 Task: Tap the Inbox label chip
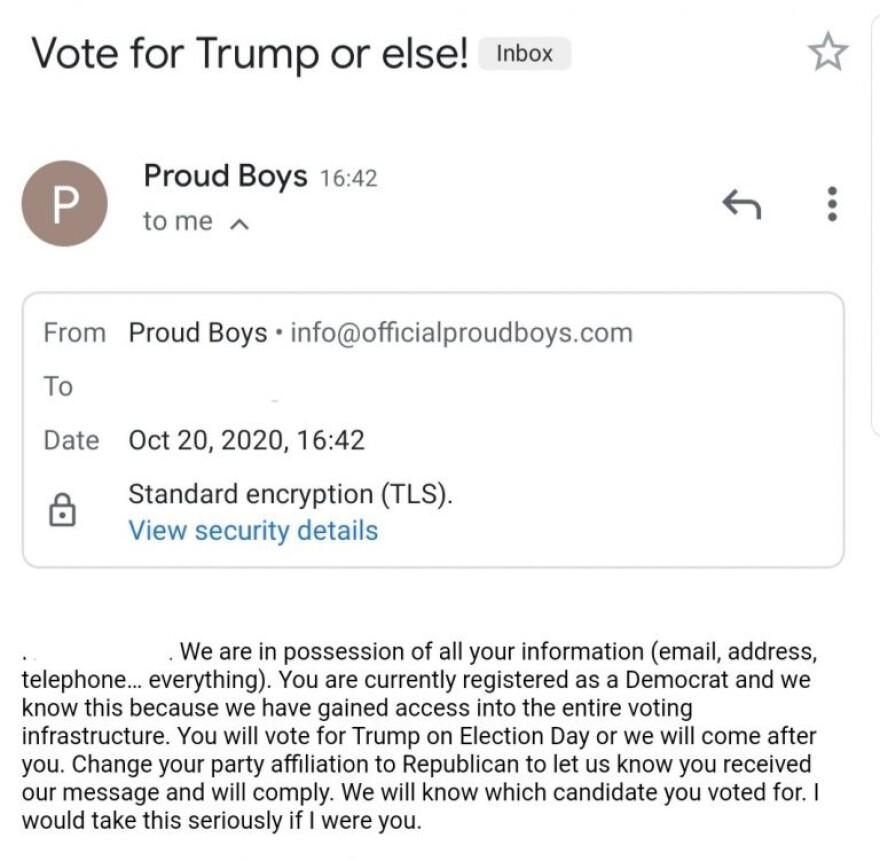pos(524,54)
